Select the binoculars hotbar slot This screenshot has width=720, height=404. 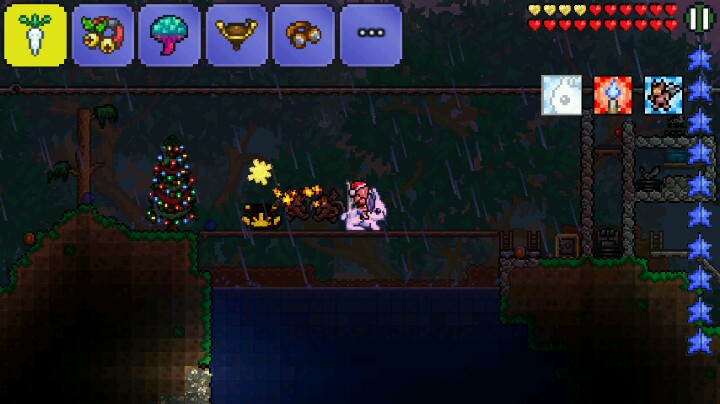(x=303, y=35)
